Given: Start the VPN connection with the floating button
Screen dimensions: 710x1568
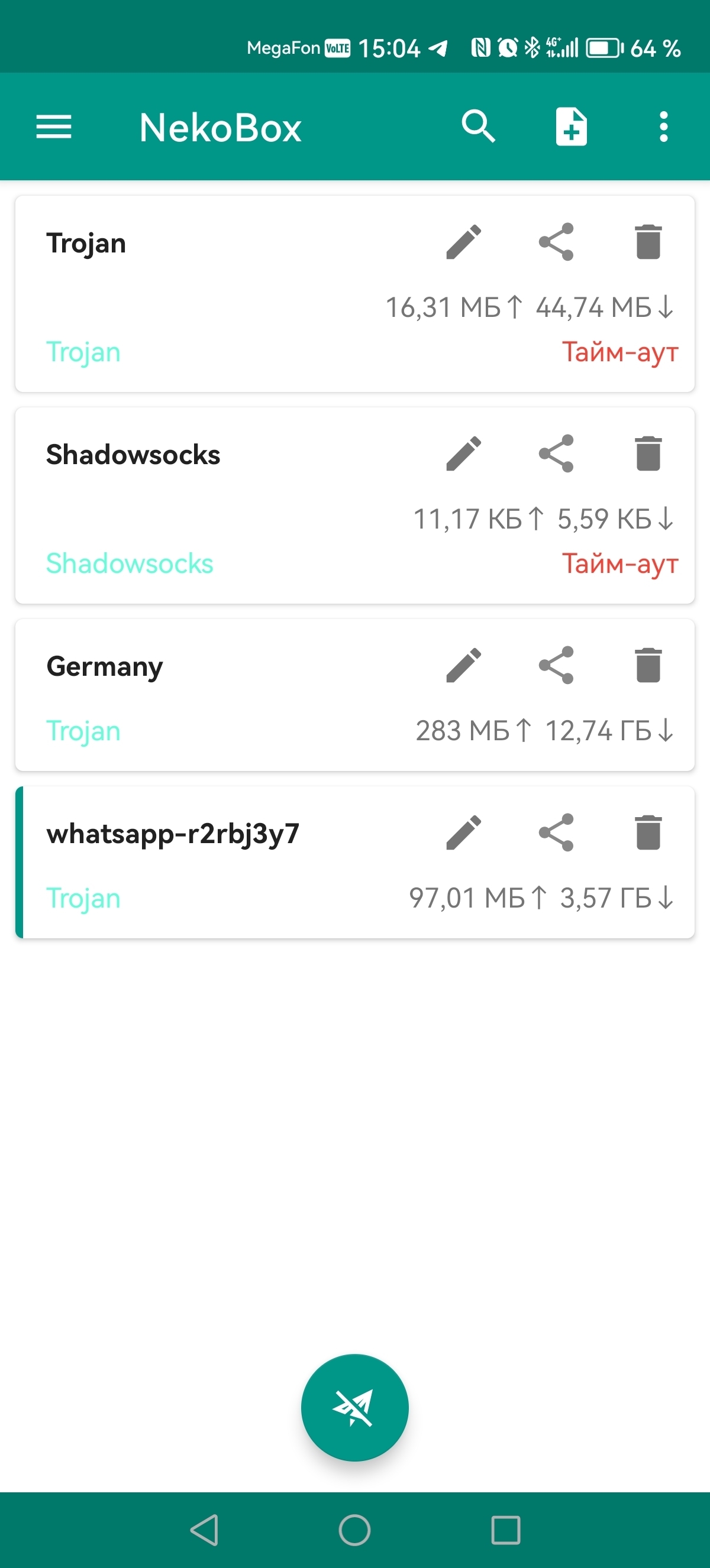Looking at the screenshot, I should pos(354,1407).
